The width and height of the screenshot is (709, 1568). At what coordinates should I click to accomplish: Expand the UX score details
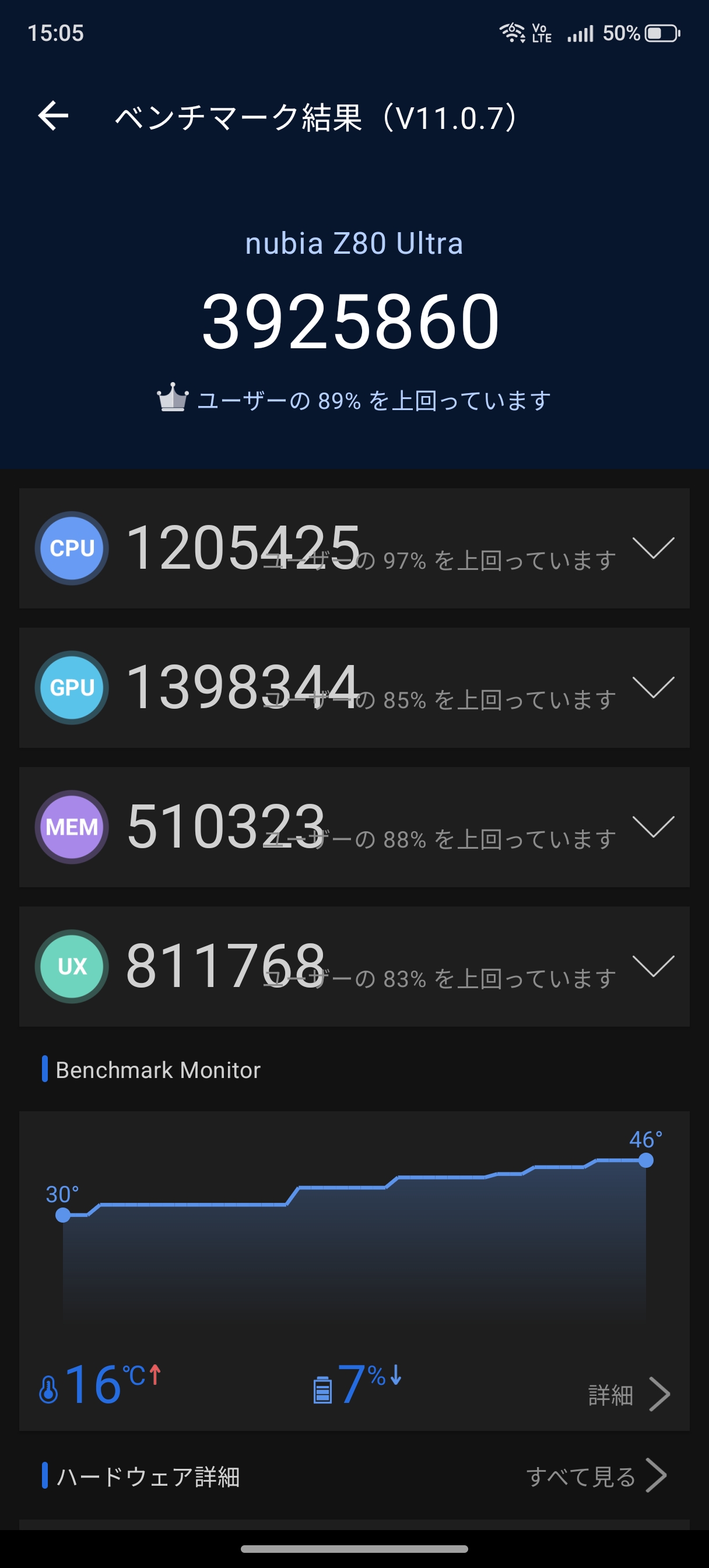(653, 966)
